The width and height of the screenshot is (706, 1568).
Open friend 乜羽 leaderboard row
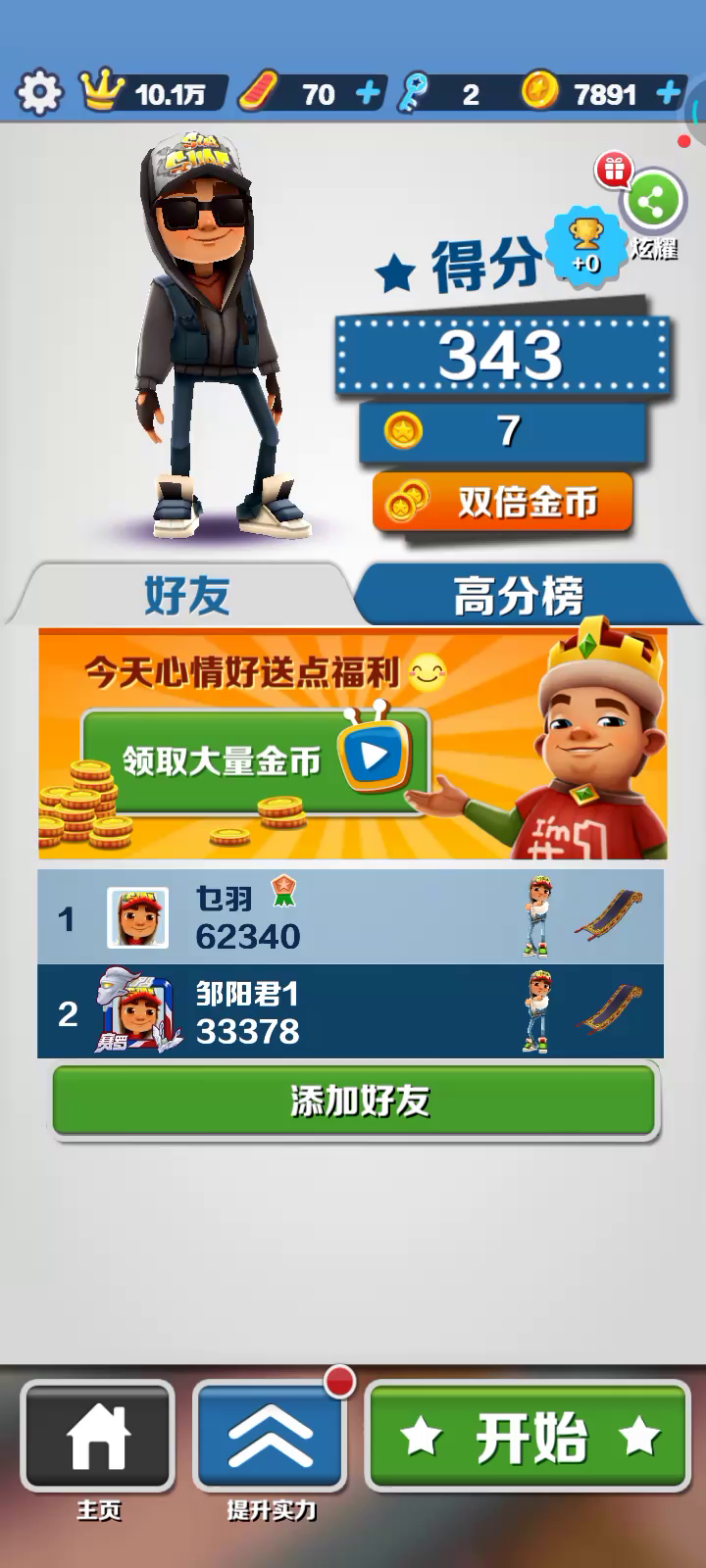(x=350, y=917)
